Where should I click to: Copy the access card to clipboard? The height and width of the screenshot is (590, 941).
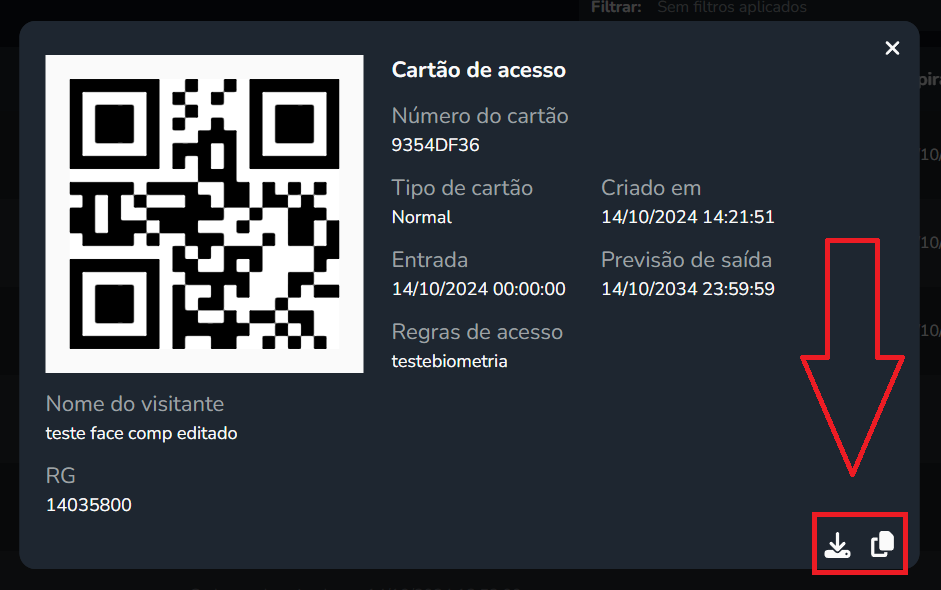point(882,544)
